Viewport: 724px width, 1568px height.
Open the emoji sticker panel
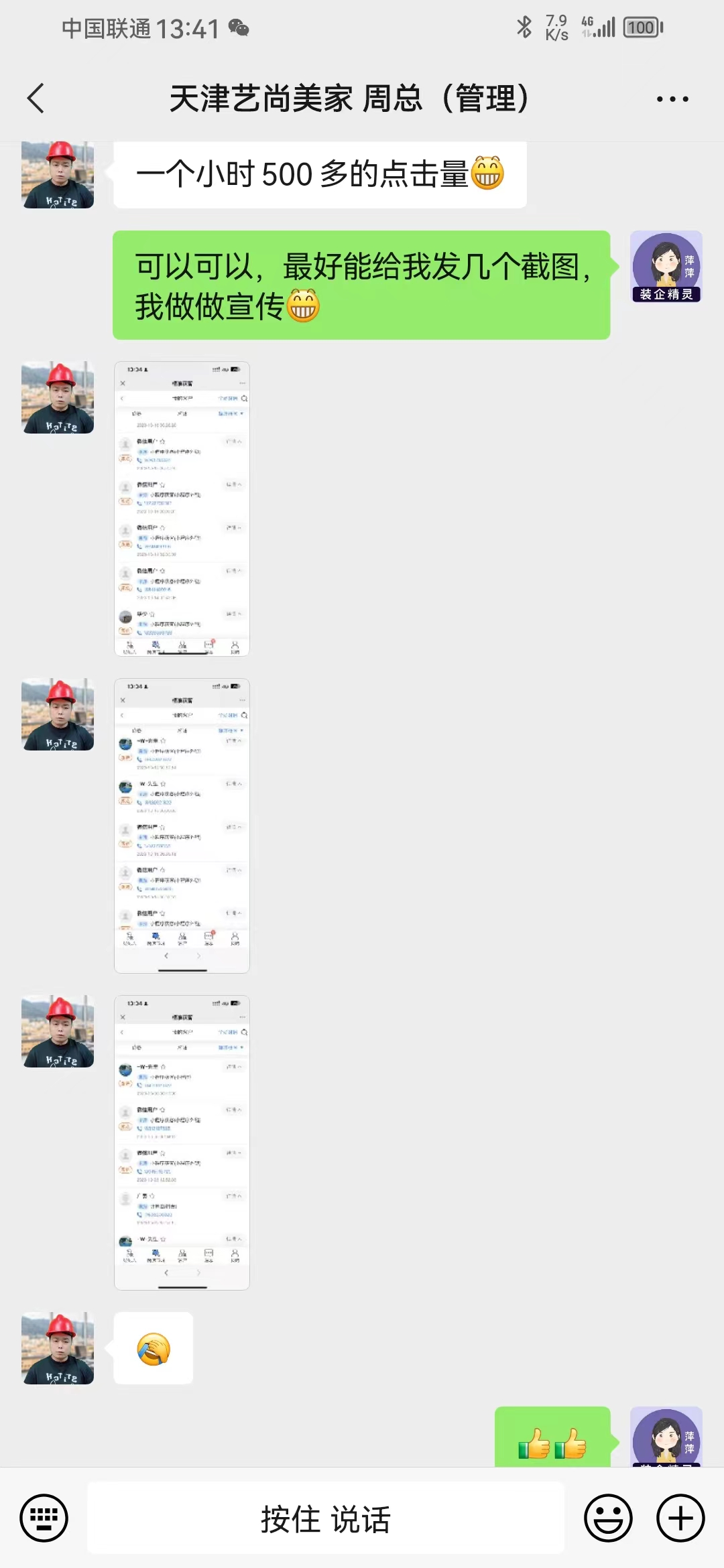tap(608, 1518)
